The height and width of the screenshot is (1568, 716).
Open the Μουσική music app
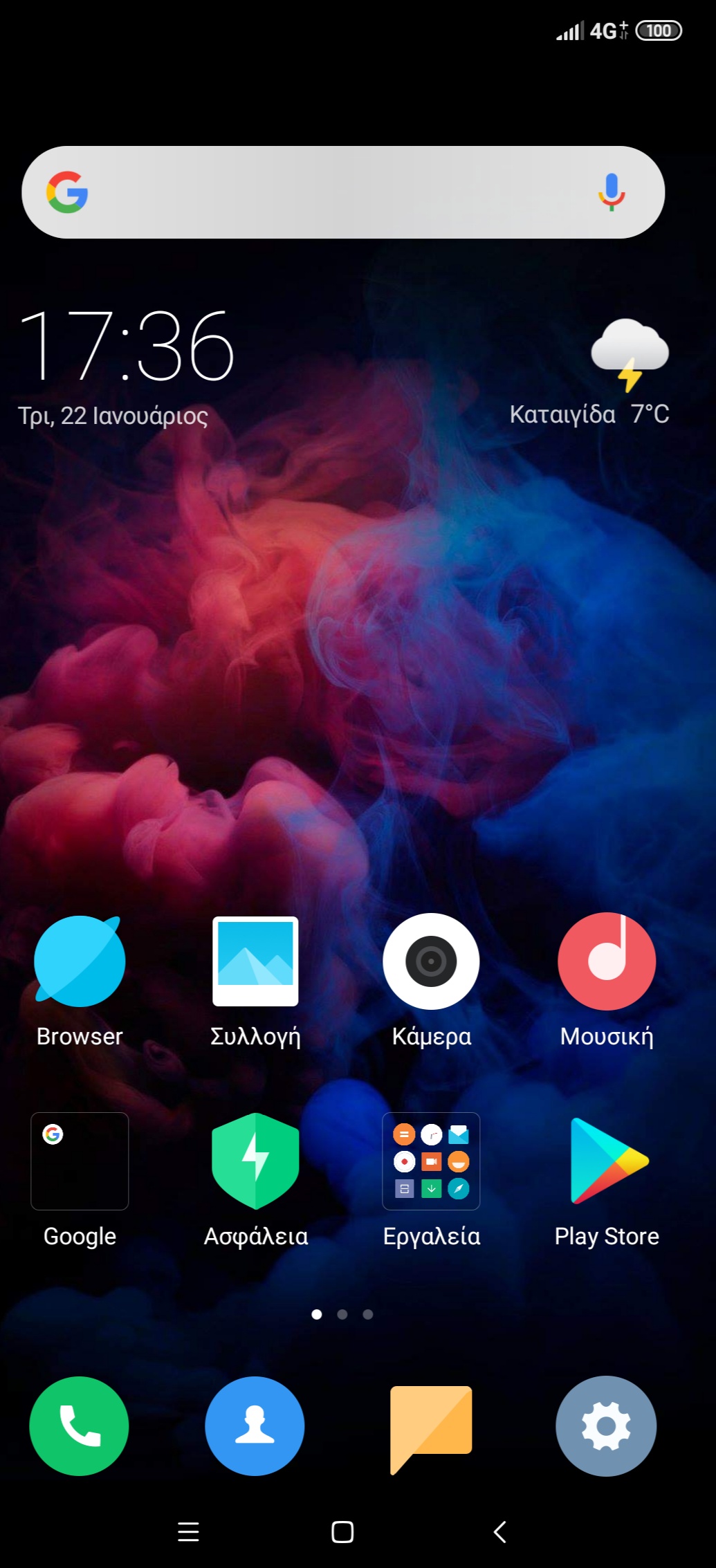(607, 961)
